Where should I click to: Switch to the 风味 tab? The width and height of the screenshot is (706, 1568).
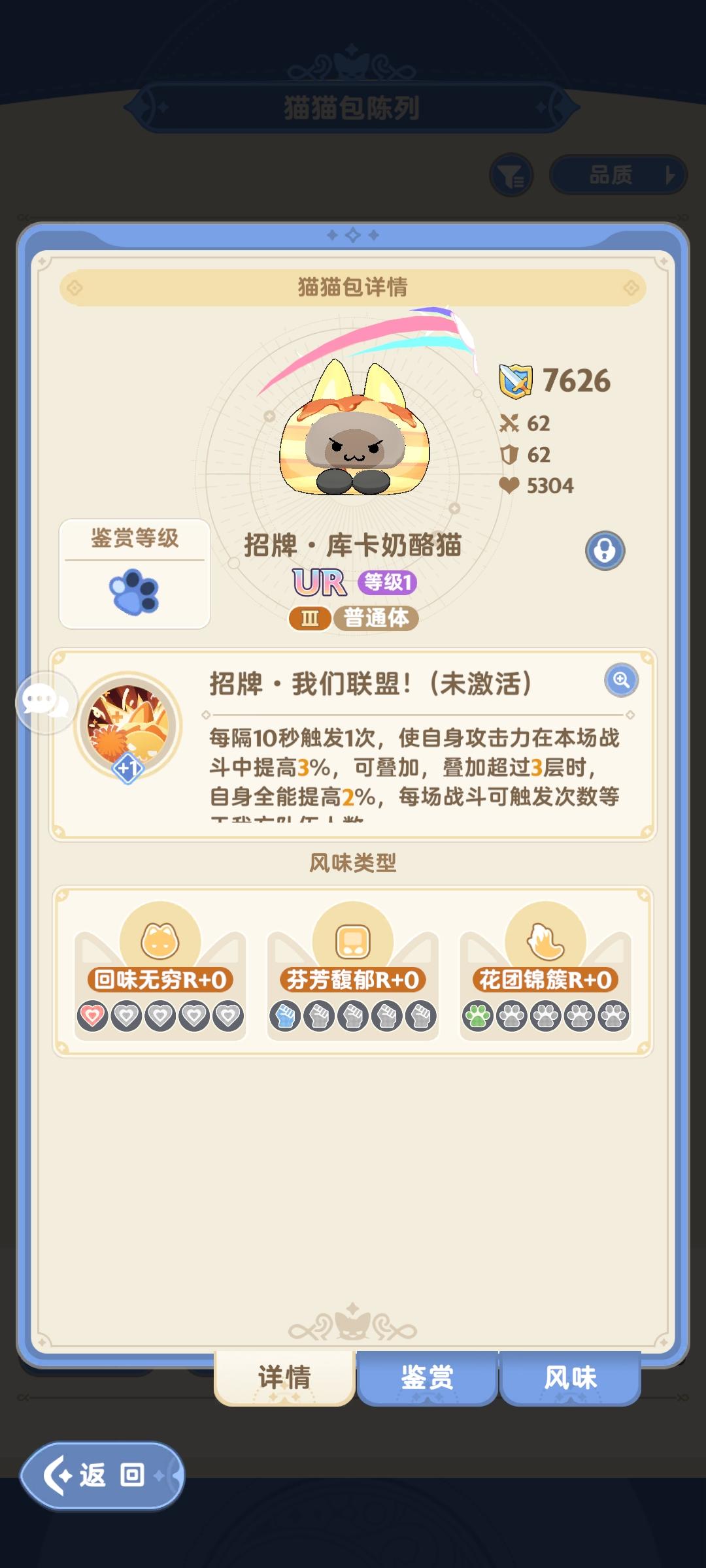tap(570, 1375)
